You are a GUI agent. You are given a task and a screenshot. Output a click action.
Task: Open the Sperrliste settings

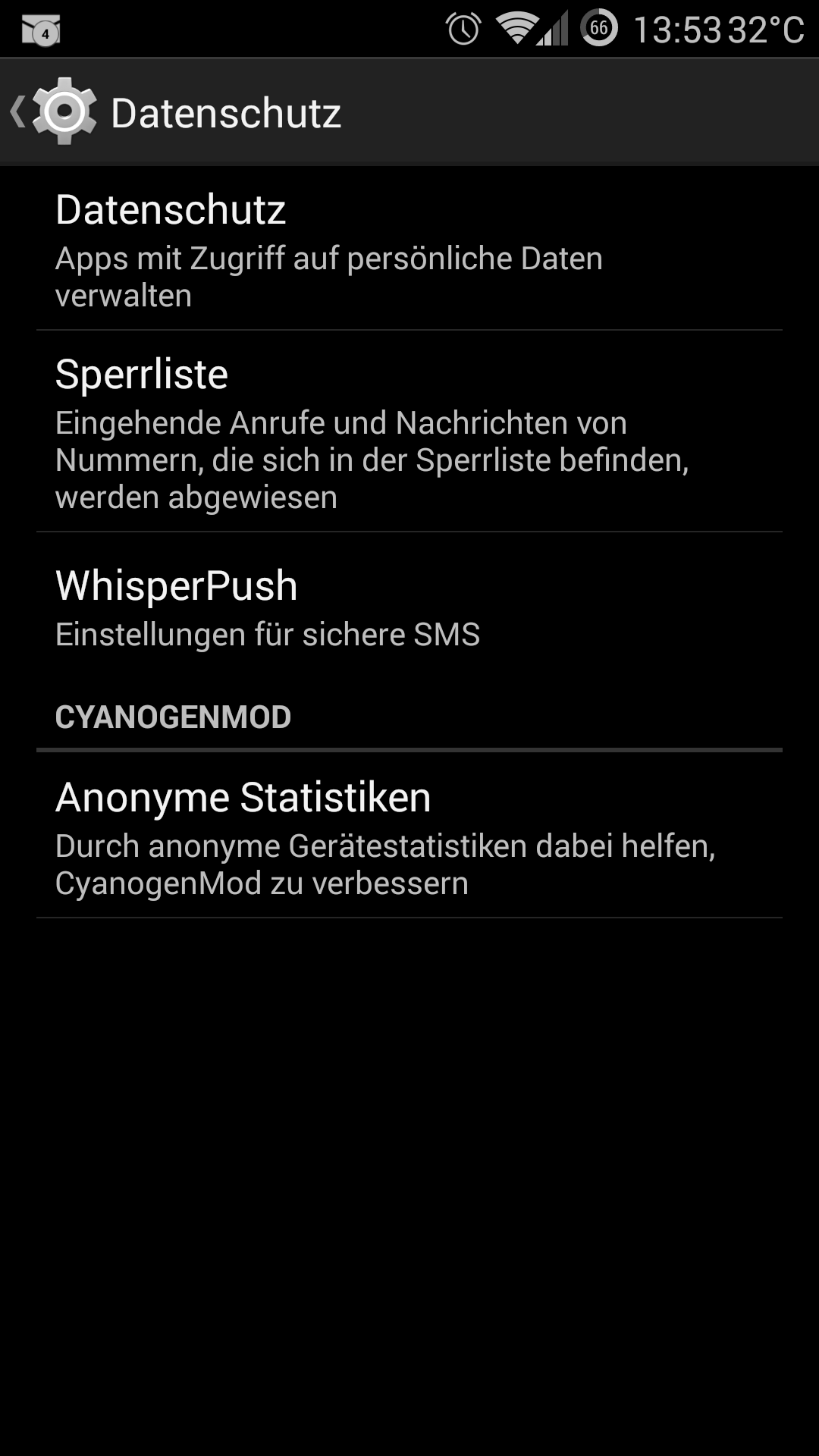[x=409, y=432]
